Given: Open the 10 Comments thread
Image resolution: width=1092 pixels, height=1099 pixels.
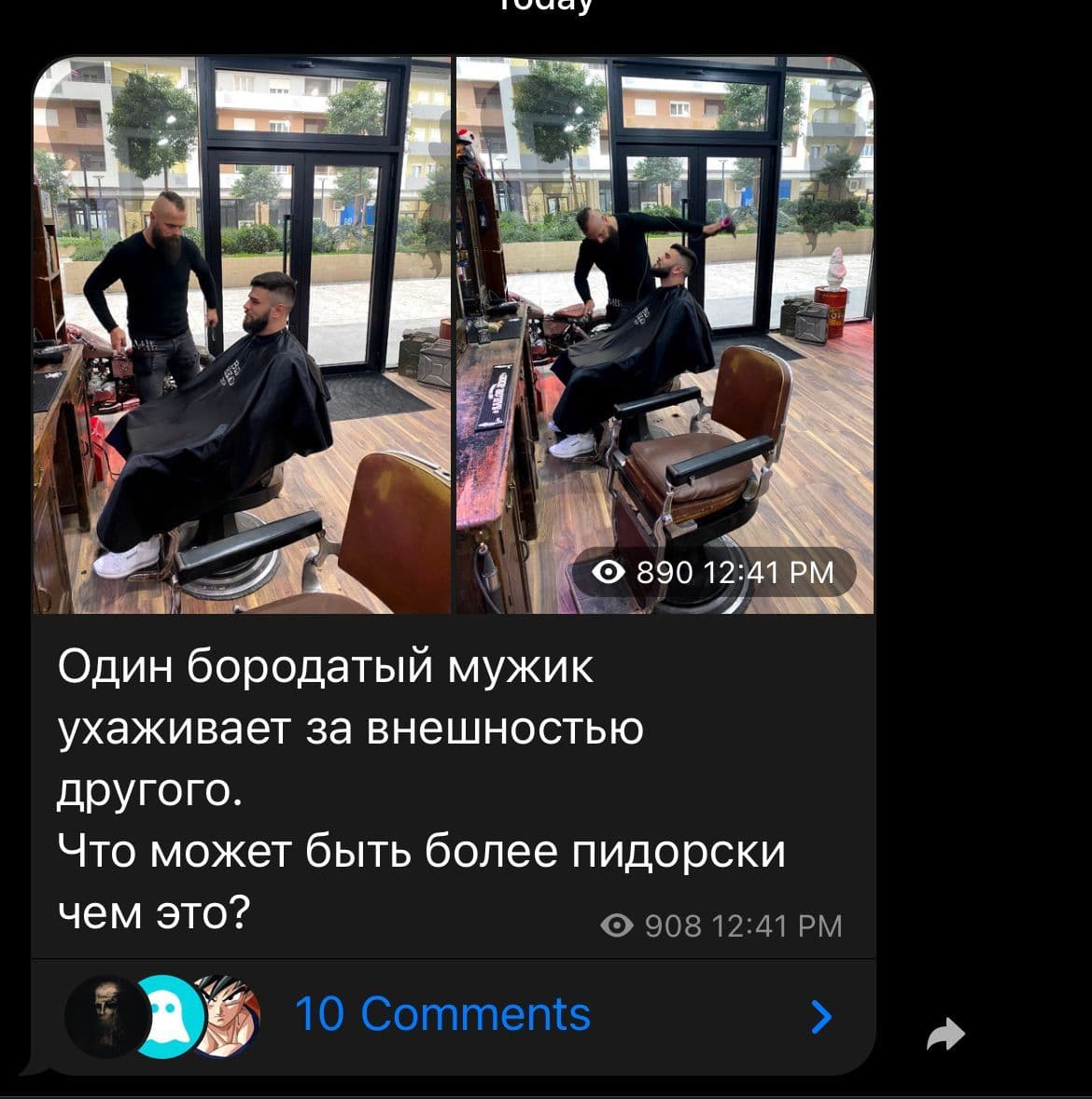Looking at the screenshot, I should [442, 1014].
